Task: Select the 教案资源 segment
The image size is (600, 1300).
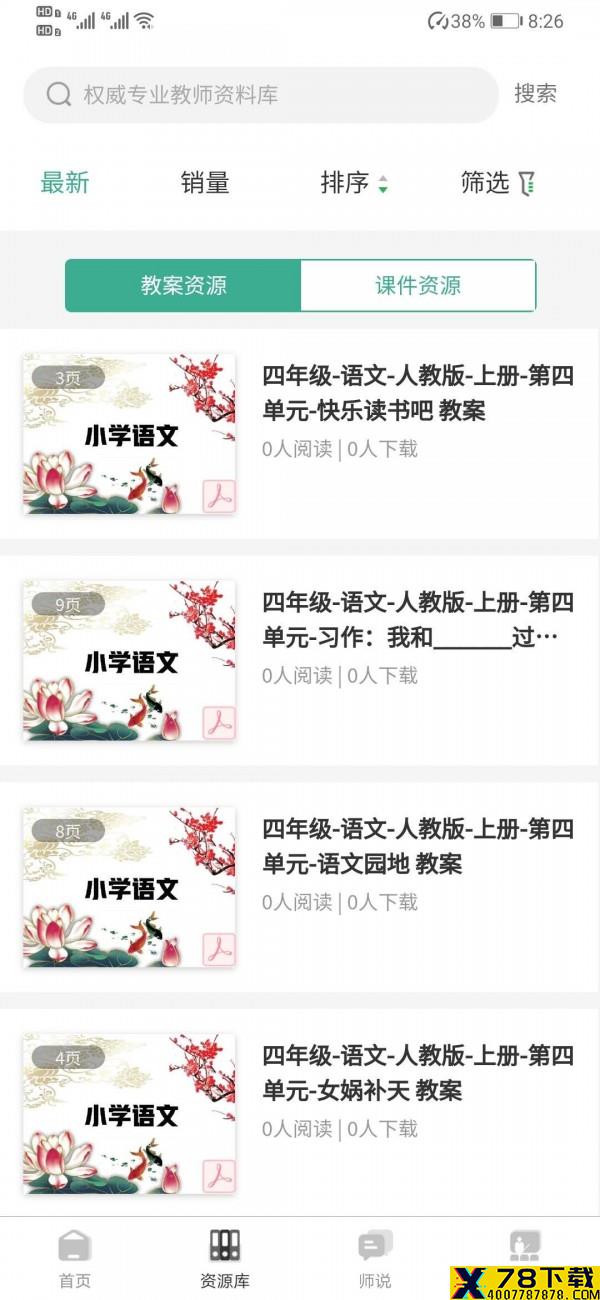Action: tap(184, 286)
